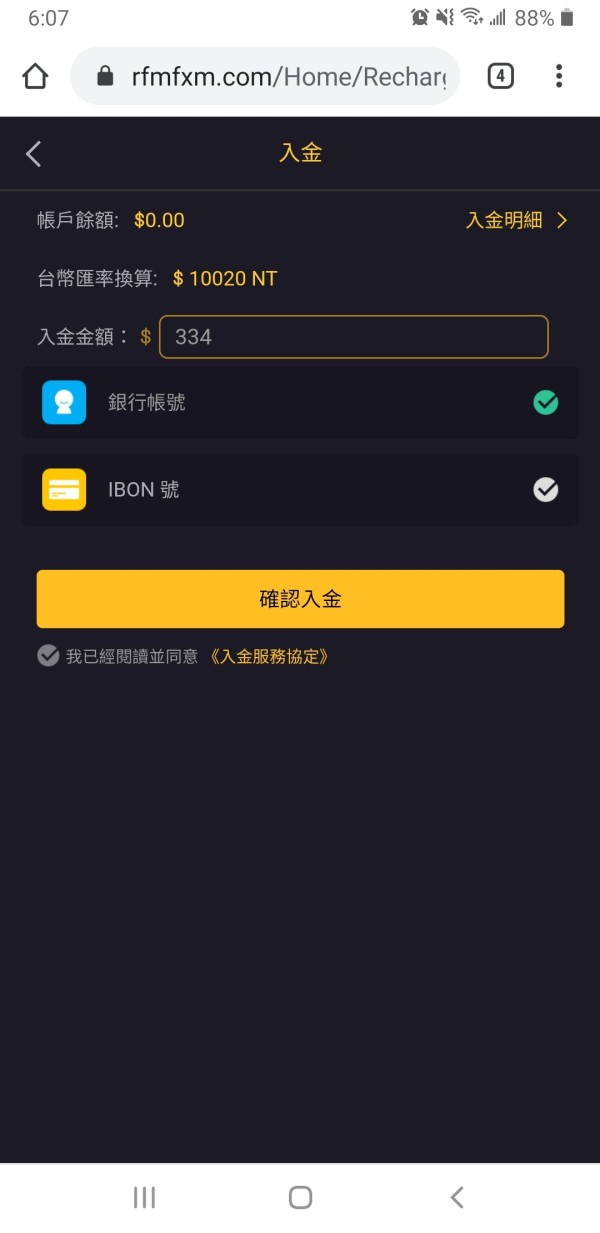Toggle the agreement checkbox 我已經閱讀並同意

pyautogui.click(x=48, y=656)
